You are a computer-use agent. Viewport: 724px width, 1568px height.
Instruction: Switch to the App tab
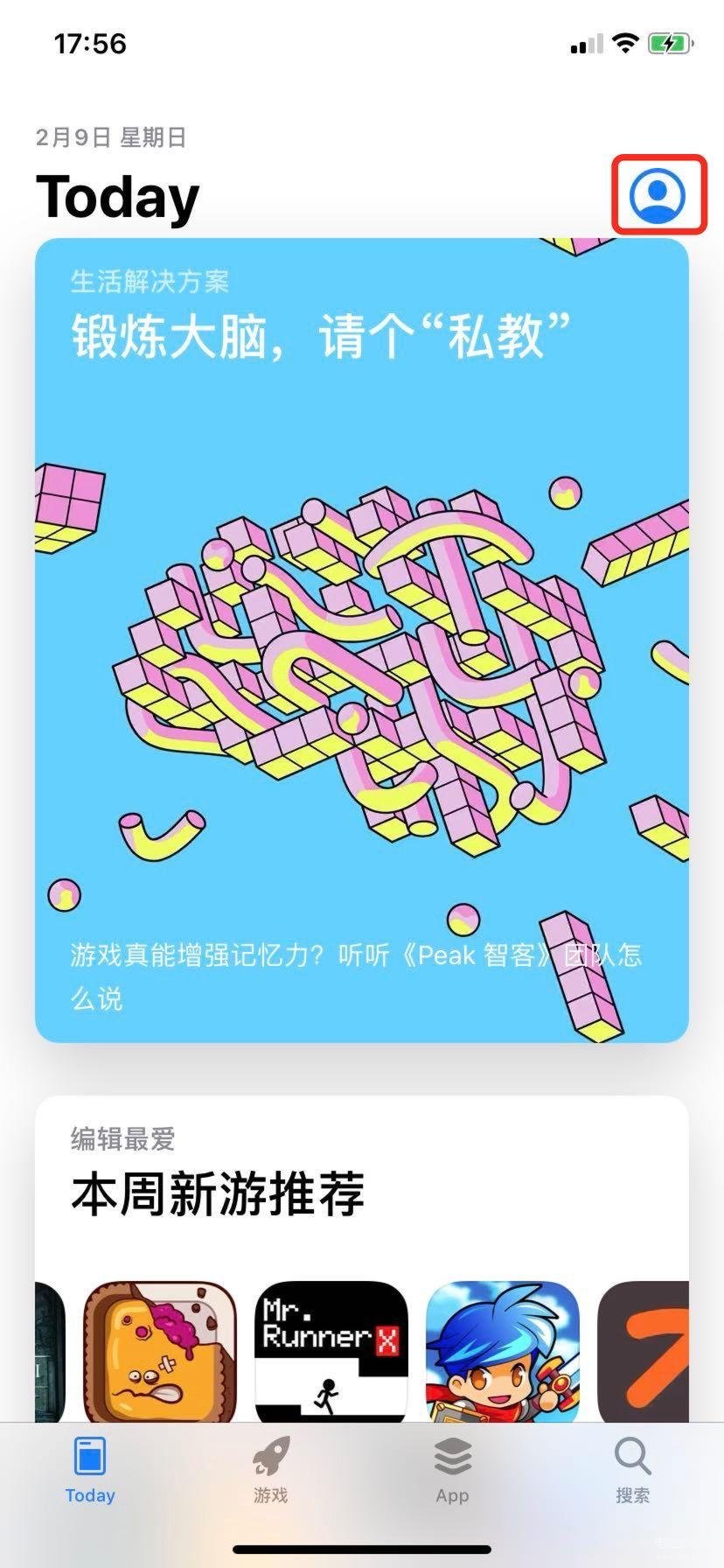(x=452, y=1472)
